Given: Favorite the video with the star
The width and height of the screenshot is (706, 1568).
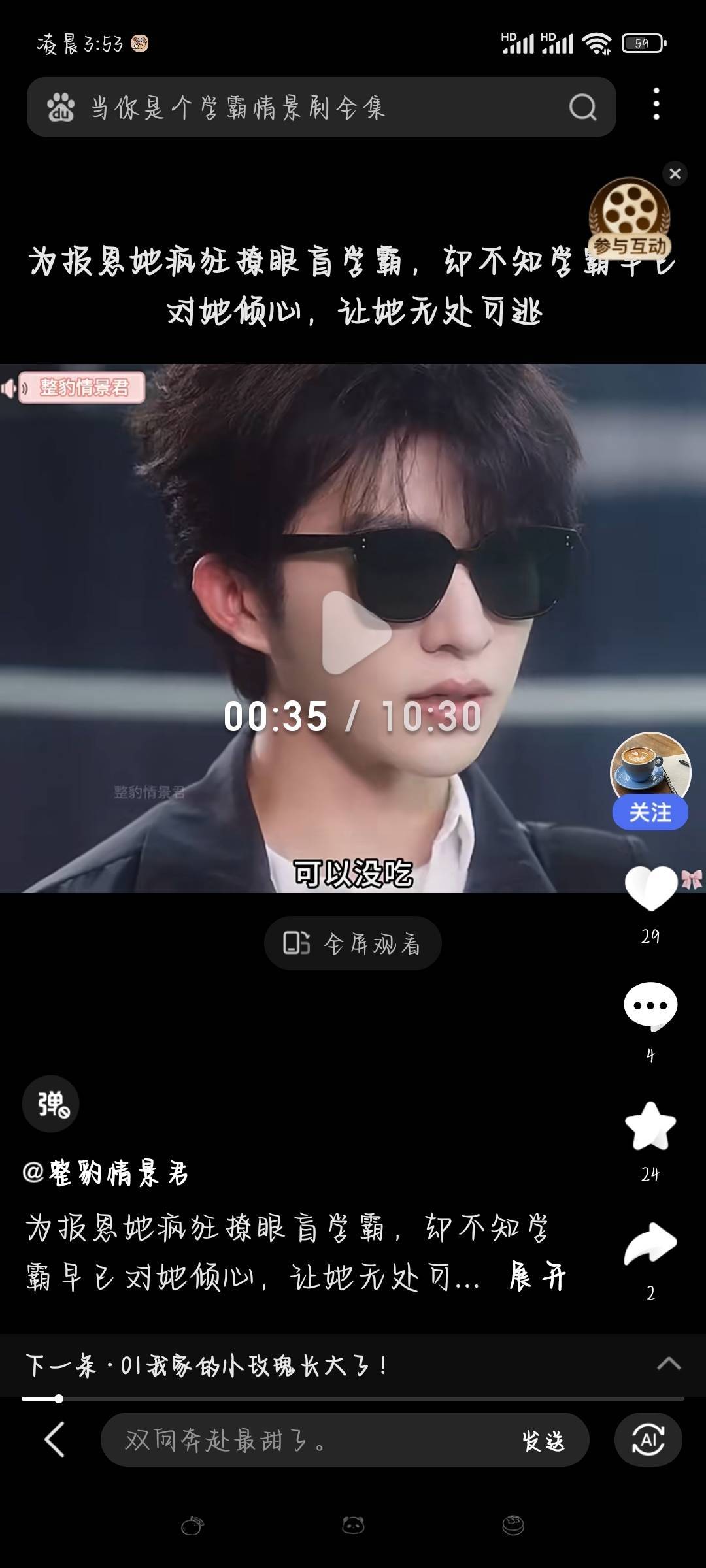Looking at the screenshot, I should [650, 1126].
